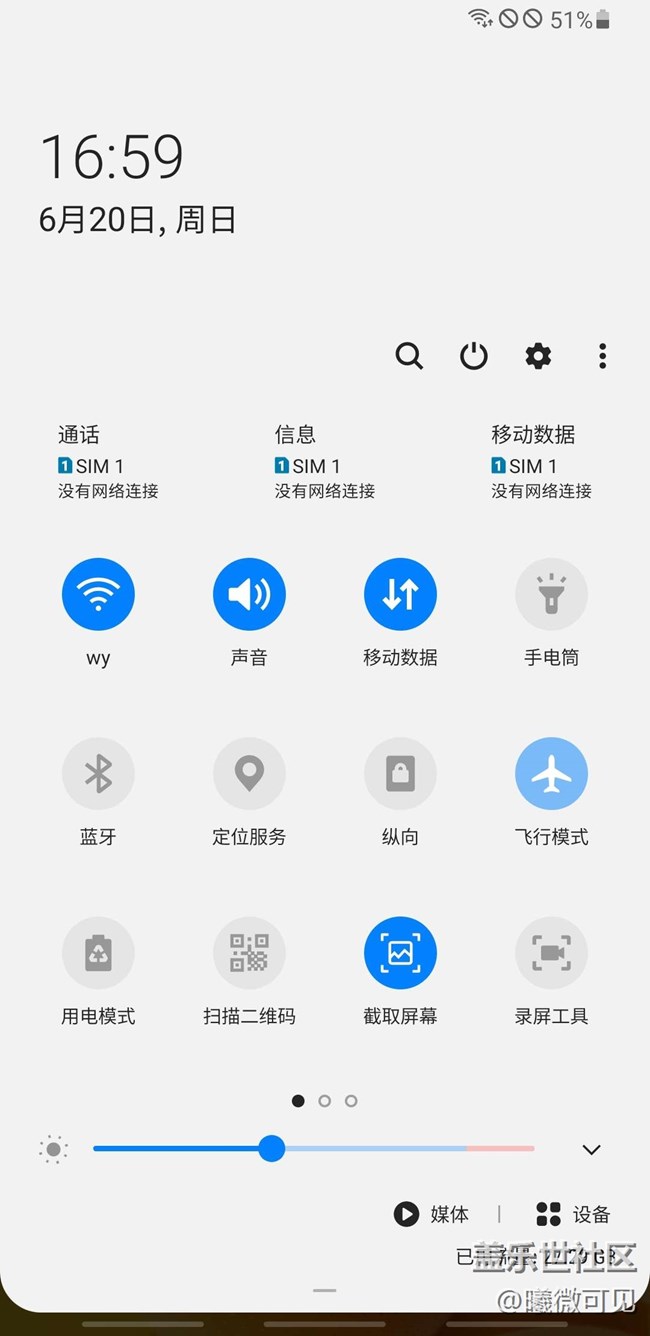
Task: Turn off the wy Wi-Fi toggle
Action: coord(98,594)
